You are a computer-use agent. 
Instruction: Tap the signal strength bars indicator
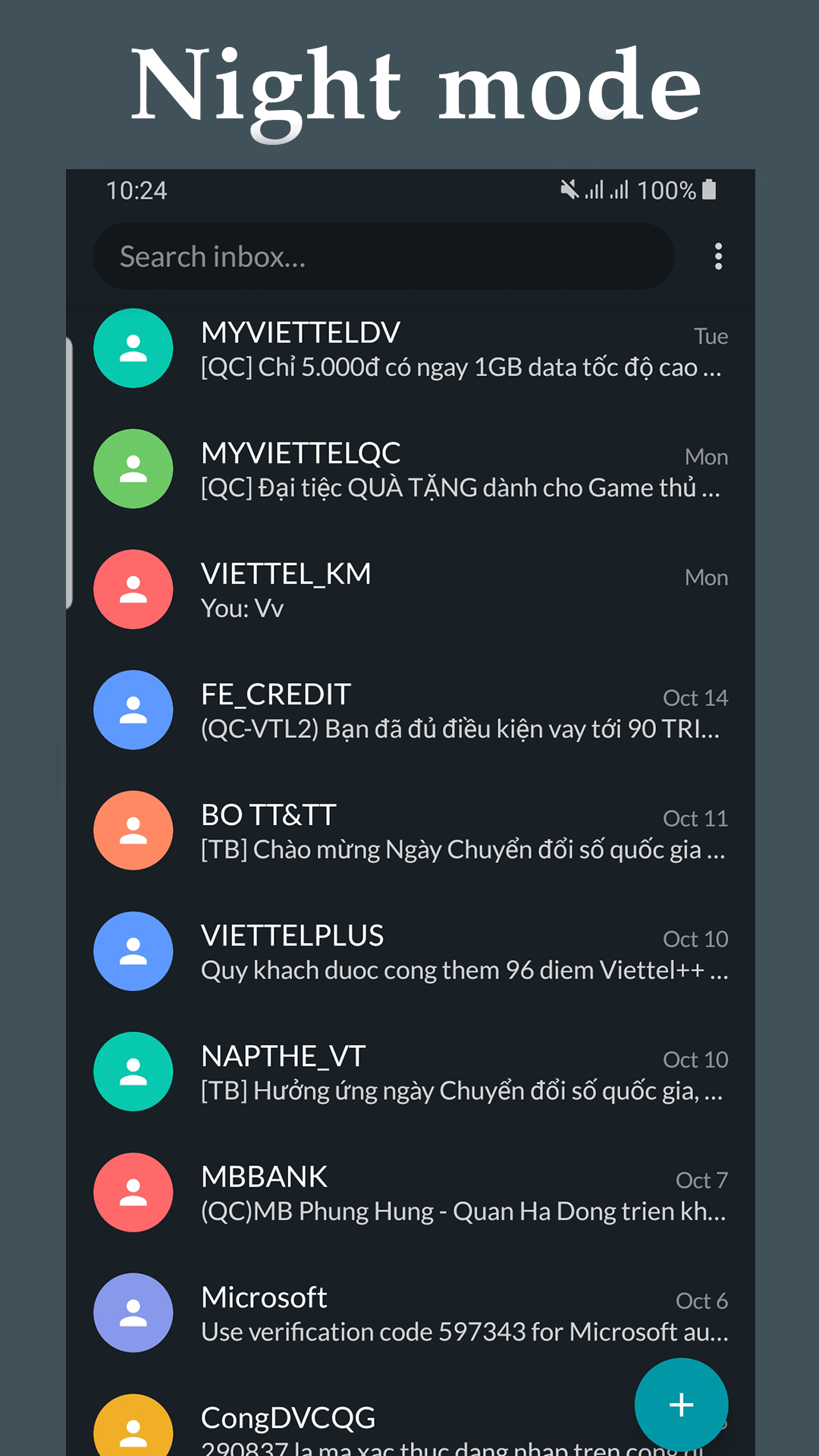pyautogui.click(x=607, y=190)
